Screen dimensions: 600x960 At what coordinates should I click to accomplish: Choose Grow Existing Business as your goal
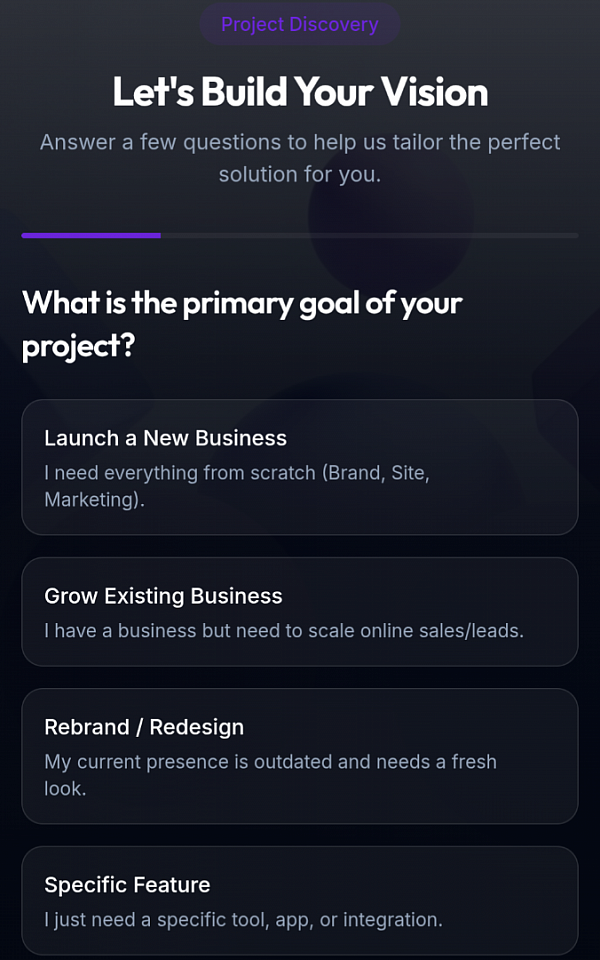pos(300,611)
